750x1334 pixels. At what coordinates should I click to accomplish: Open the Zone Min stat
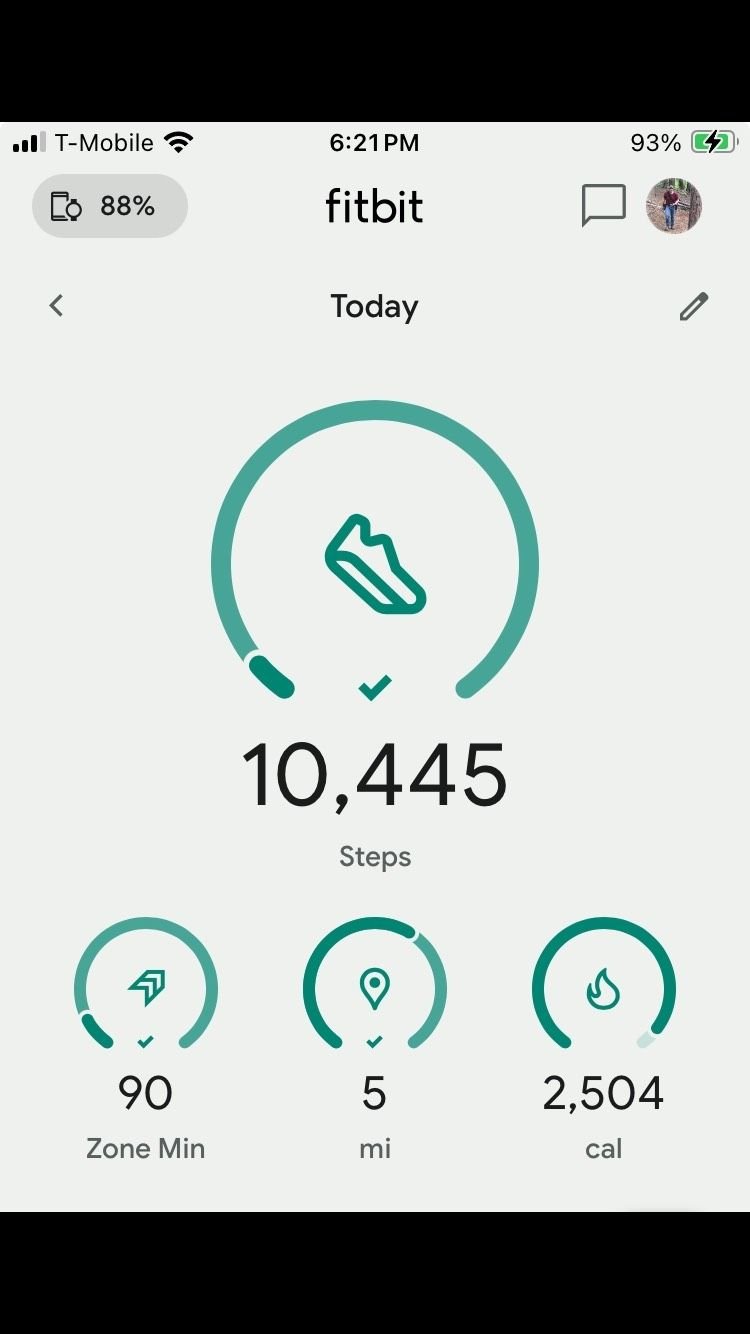(146, 1039)
